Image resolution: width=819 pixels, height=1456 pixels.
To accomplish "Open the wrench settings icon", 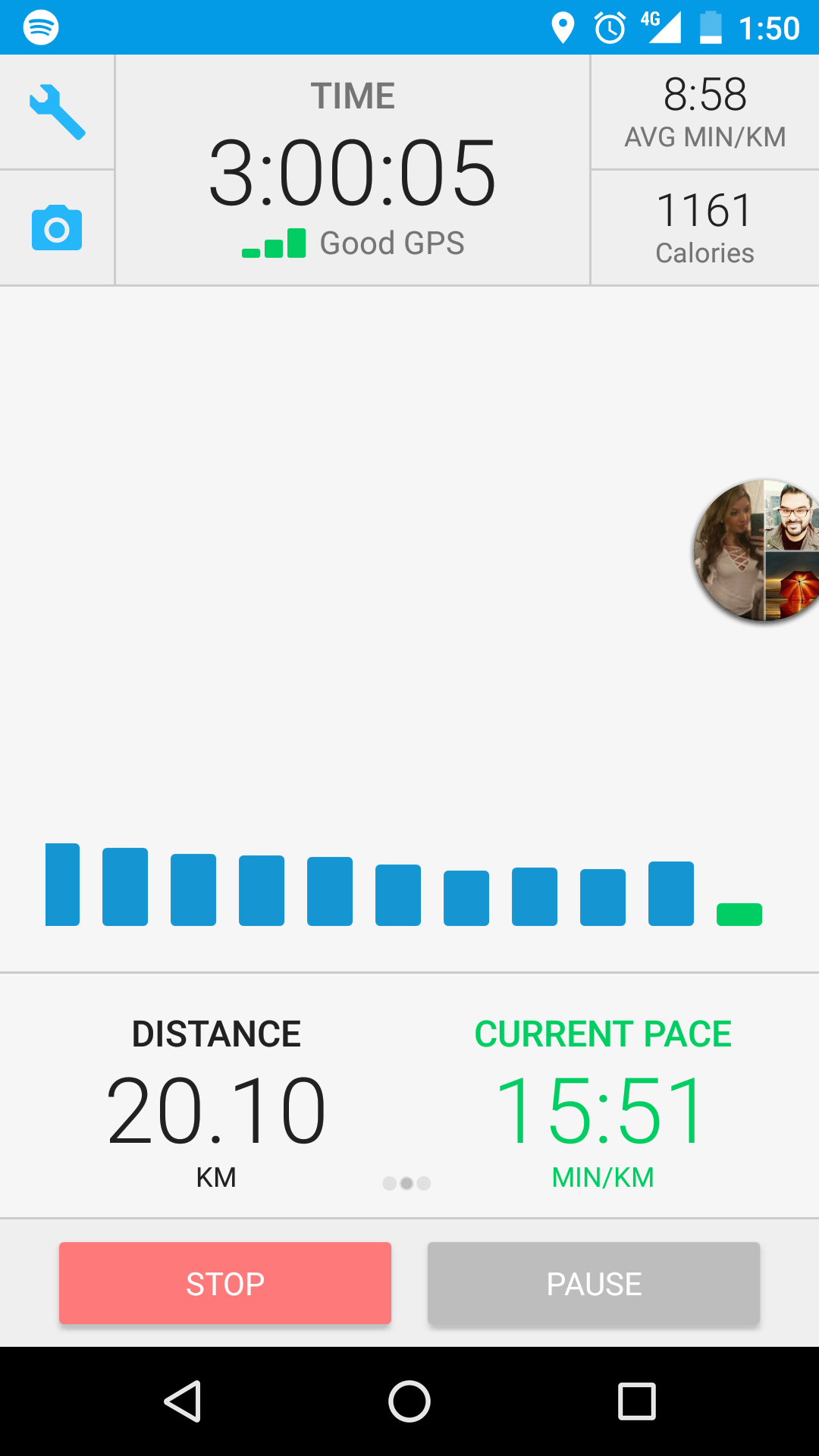I will (57, 112).
